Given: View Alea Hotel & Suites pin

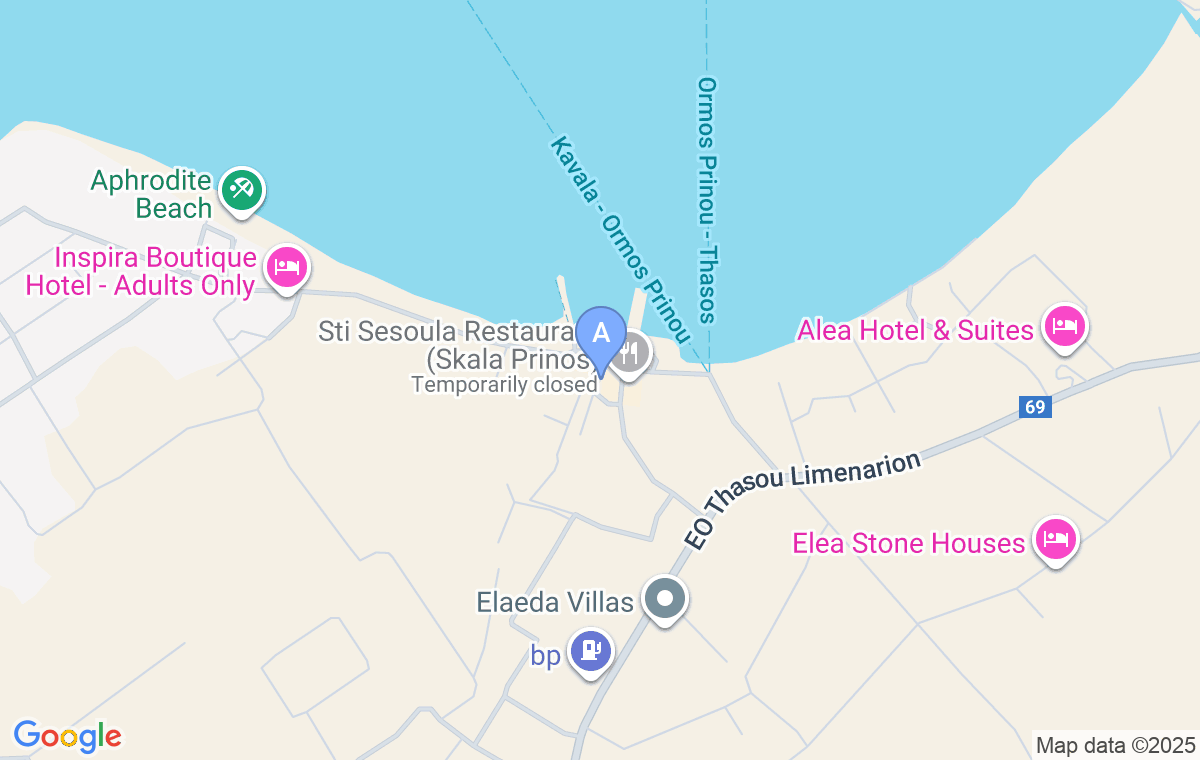Looking at the screenshot, I should click(x=1064, y=326).
